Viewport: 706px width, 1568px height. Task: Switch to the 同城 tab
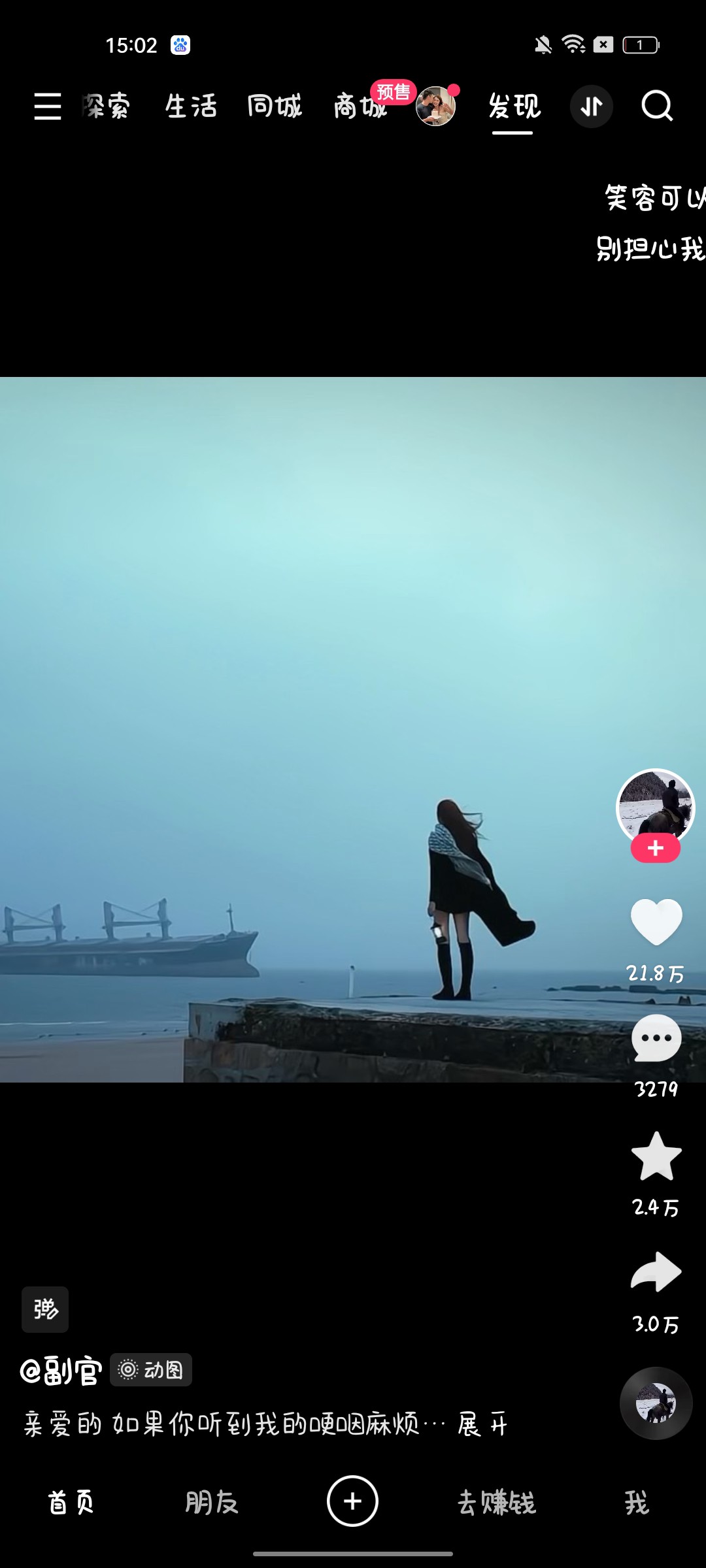275,106
